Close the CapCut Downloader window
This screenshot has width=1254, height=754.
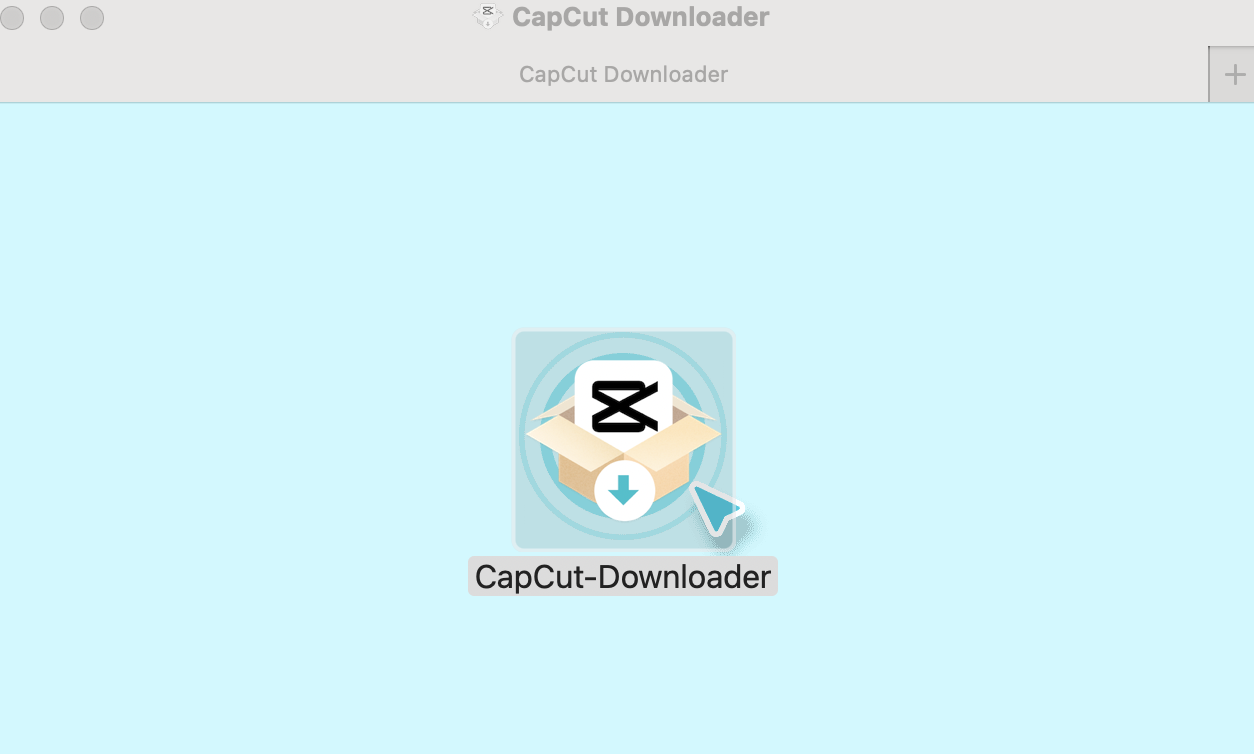click(x=12, y=18)
